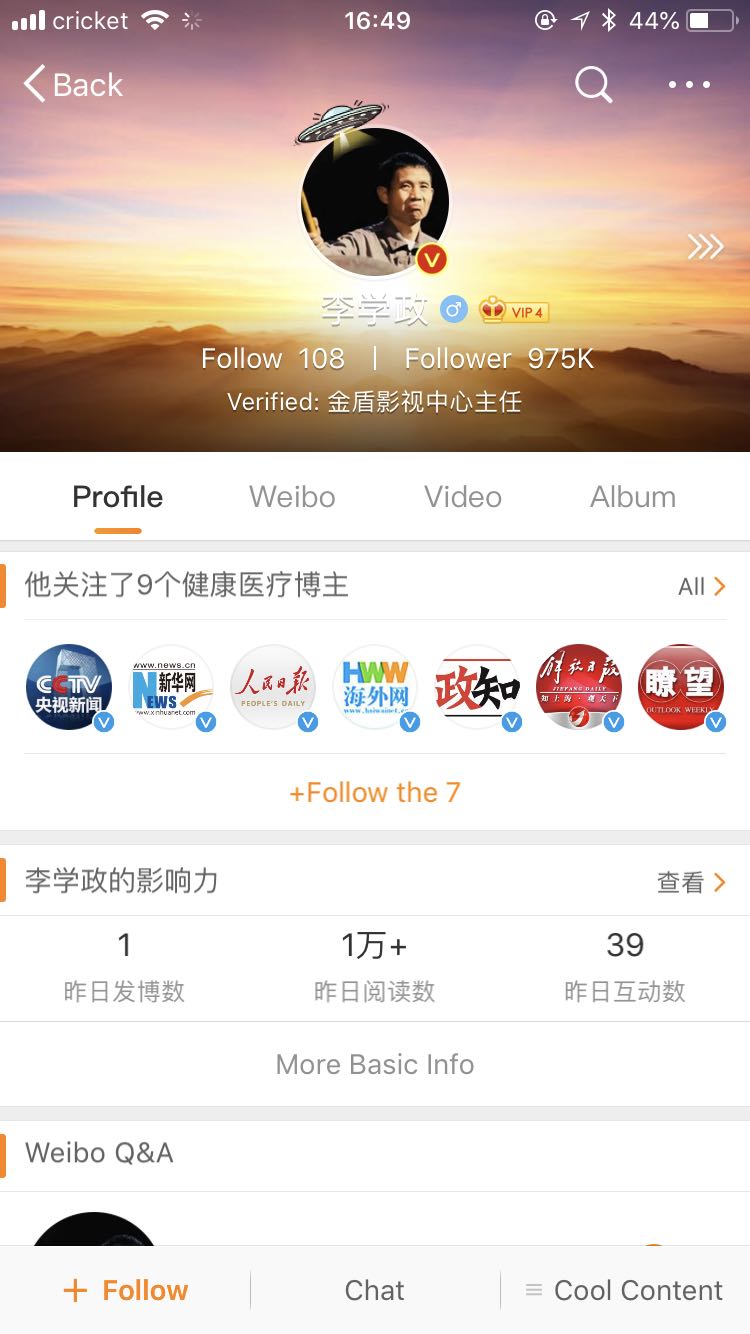
Task: Open More Basic Info
Action: pos(375,1064)
